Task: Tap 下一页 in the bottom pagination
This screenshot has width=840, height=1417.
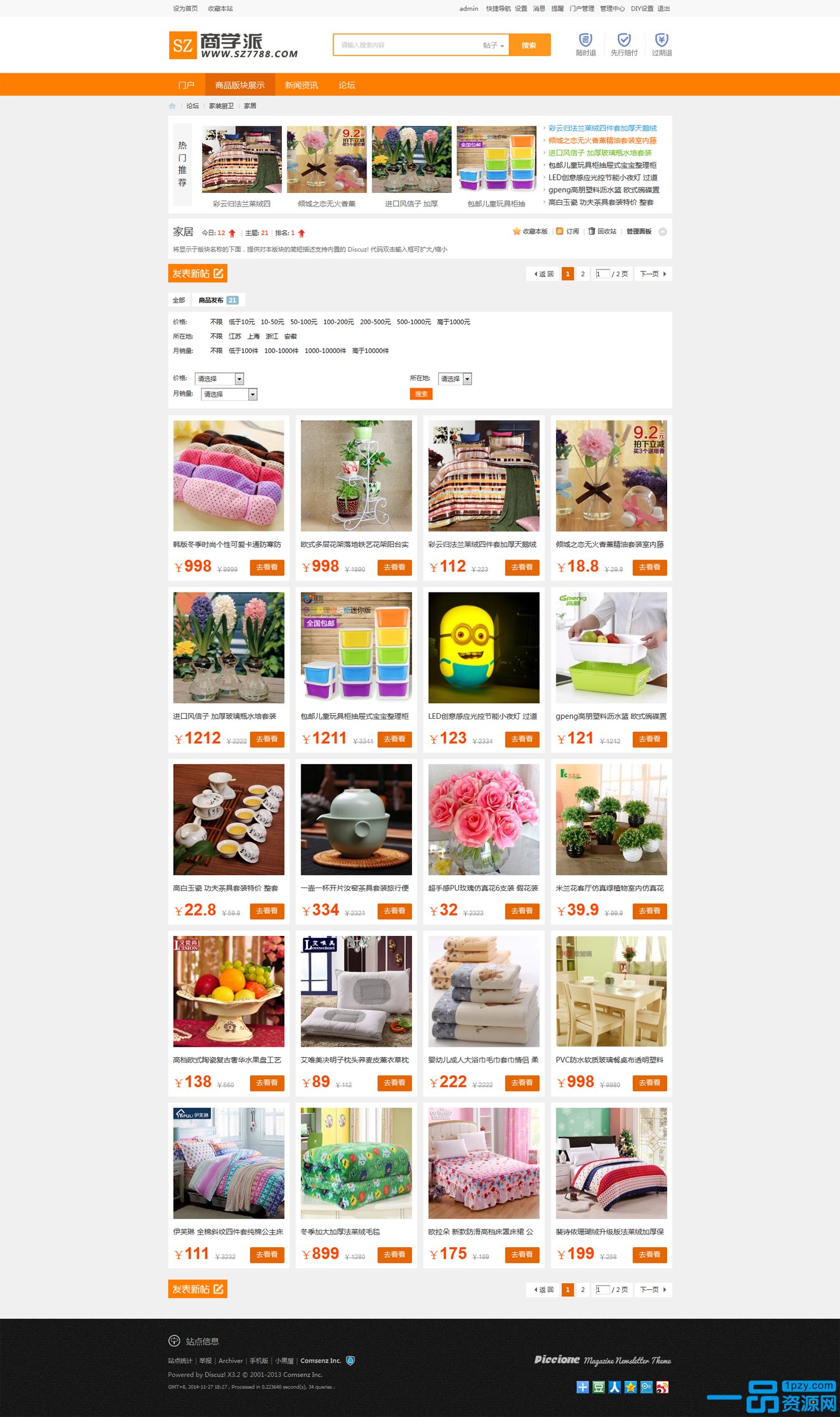Action: click(652, 1289)
